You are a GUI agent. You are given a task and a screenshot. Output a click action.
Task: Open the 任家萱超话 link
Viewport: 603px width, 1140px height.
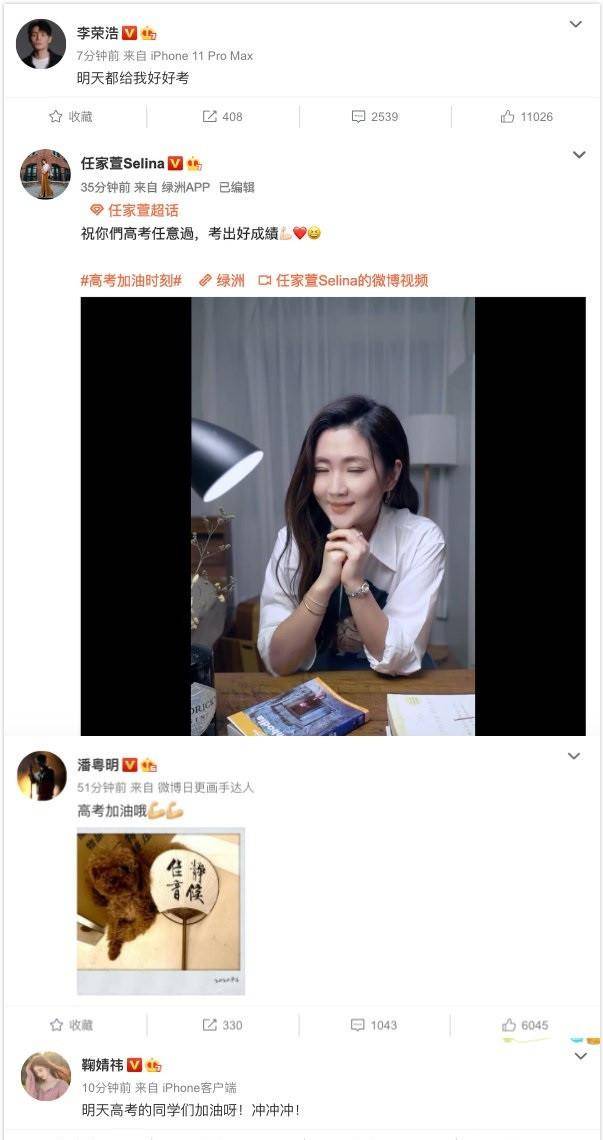coord(135,210)
